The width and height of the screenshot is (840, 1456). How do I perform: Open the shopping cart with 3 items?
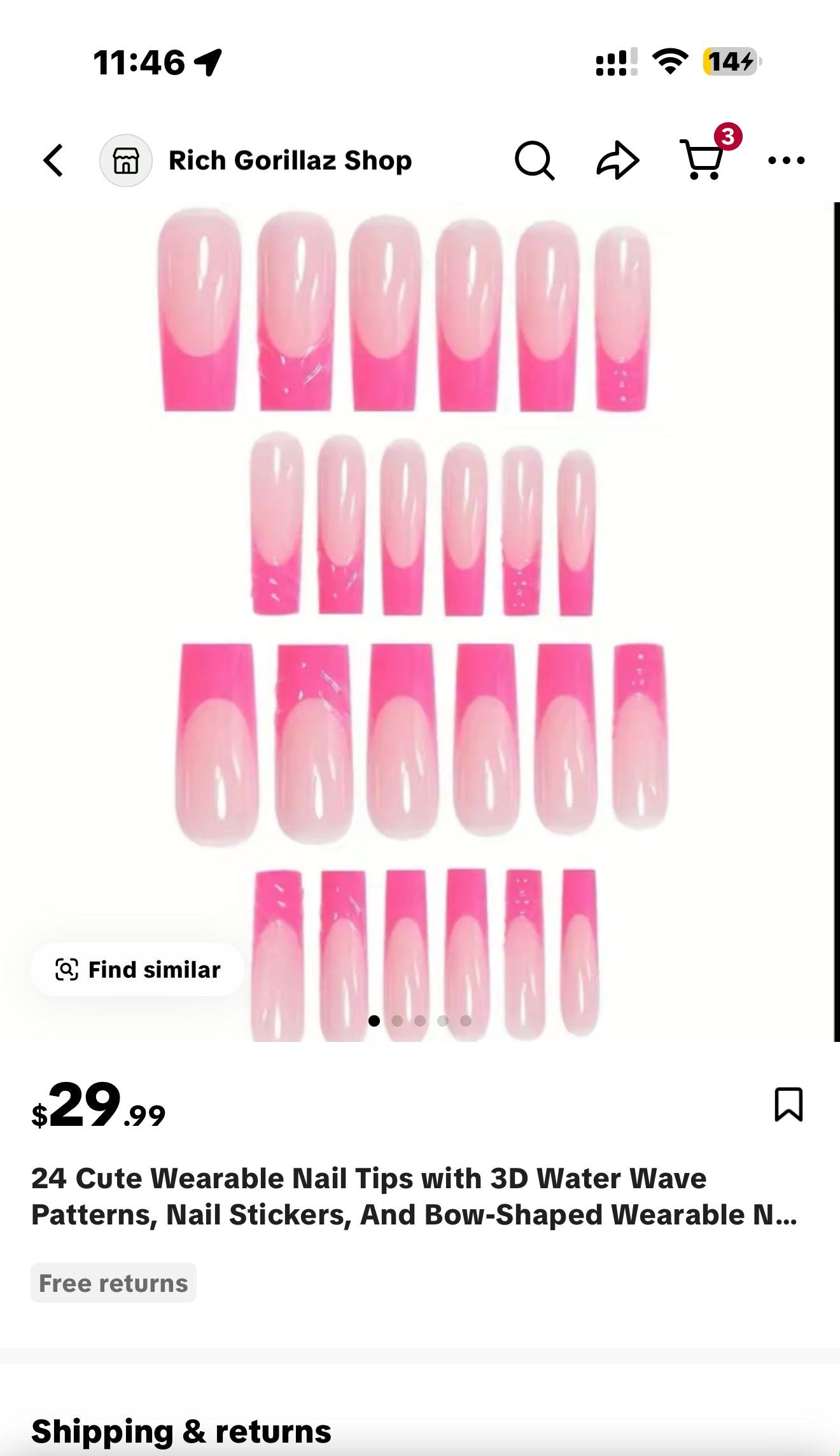703,159
